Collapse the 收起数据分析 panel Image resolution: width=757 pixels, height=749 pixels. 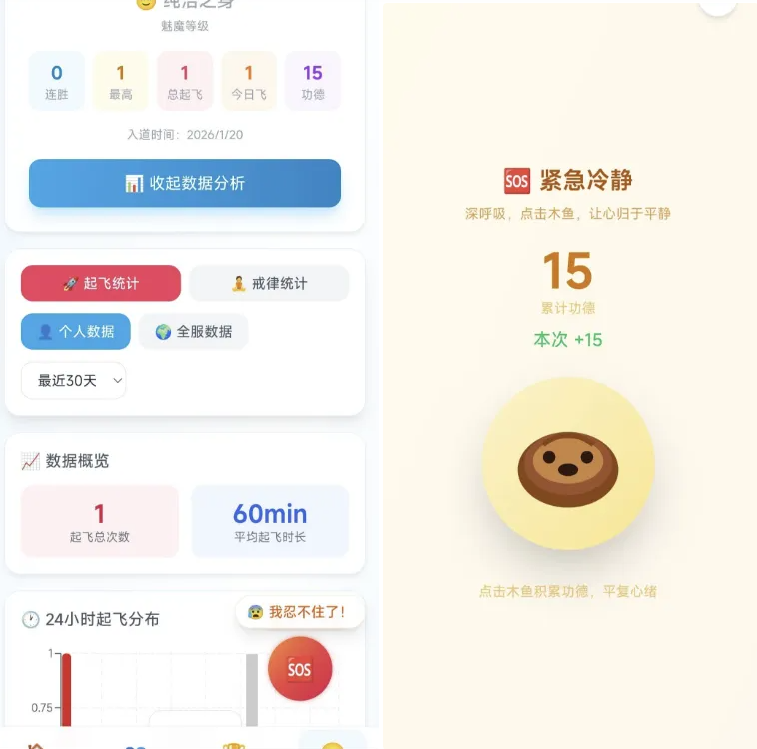[185, 183]
